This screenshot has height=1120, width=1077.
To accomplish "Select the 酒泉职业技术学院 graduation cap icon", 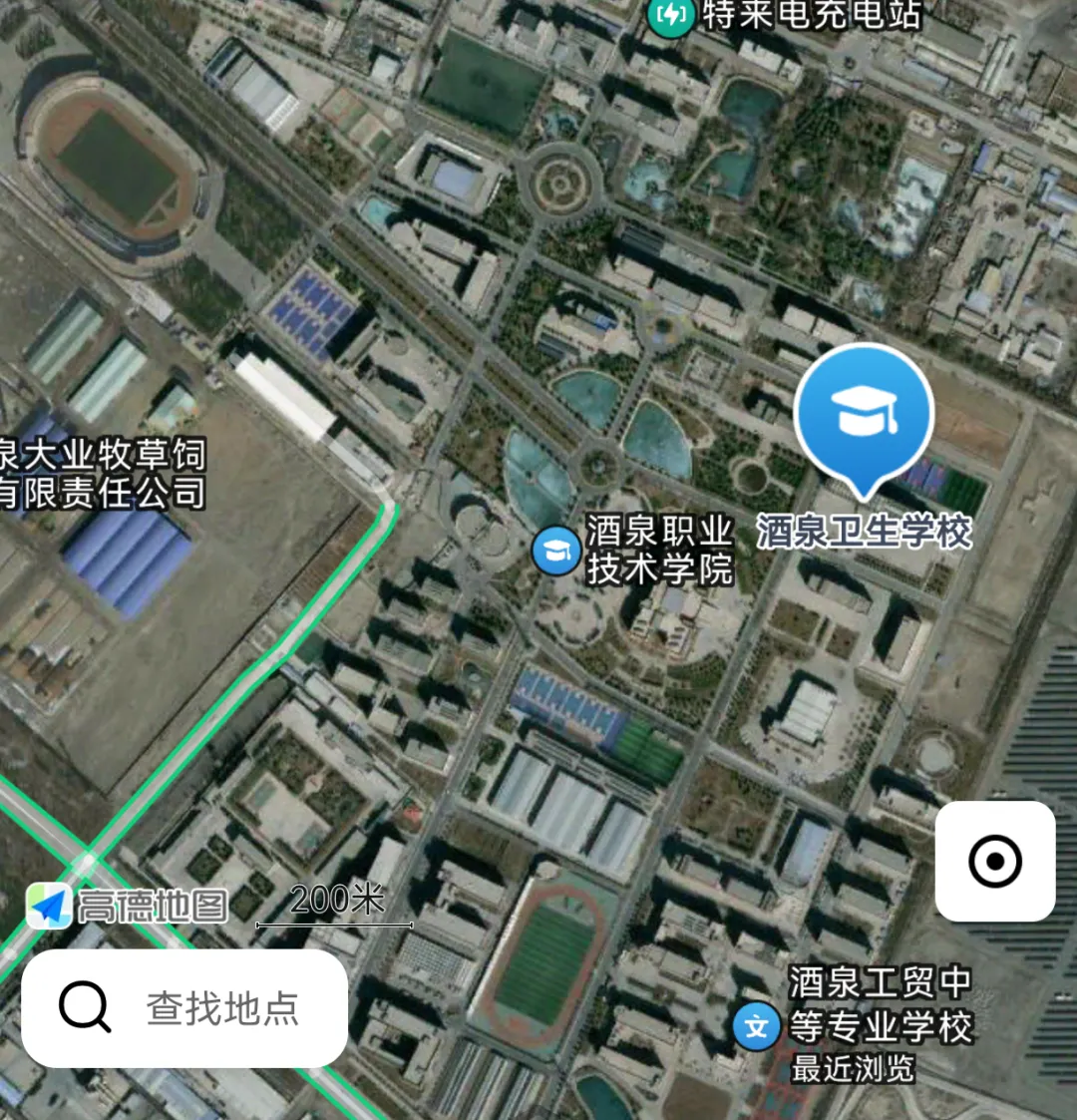I will point(556,550).
